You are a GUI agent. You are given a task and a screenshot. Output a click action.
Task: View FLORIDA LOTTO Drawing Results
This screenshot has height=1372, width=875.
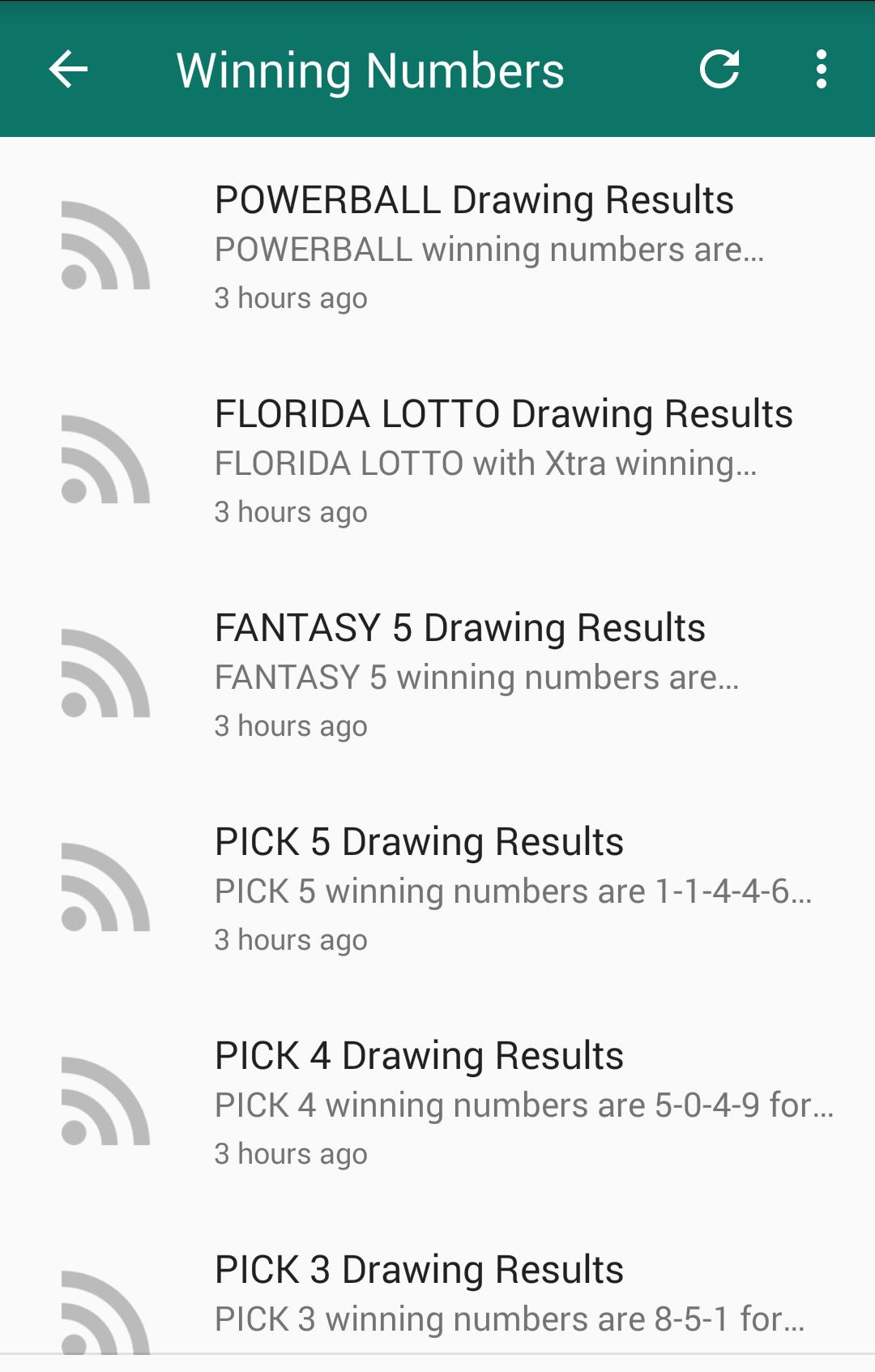504,414
